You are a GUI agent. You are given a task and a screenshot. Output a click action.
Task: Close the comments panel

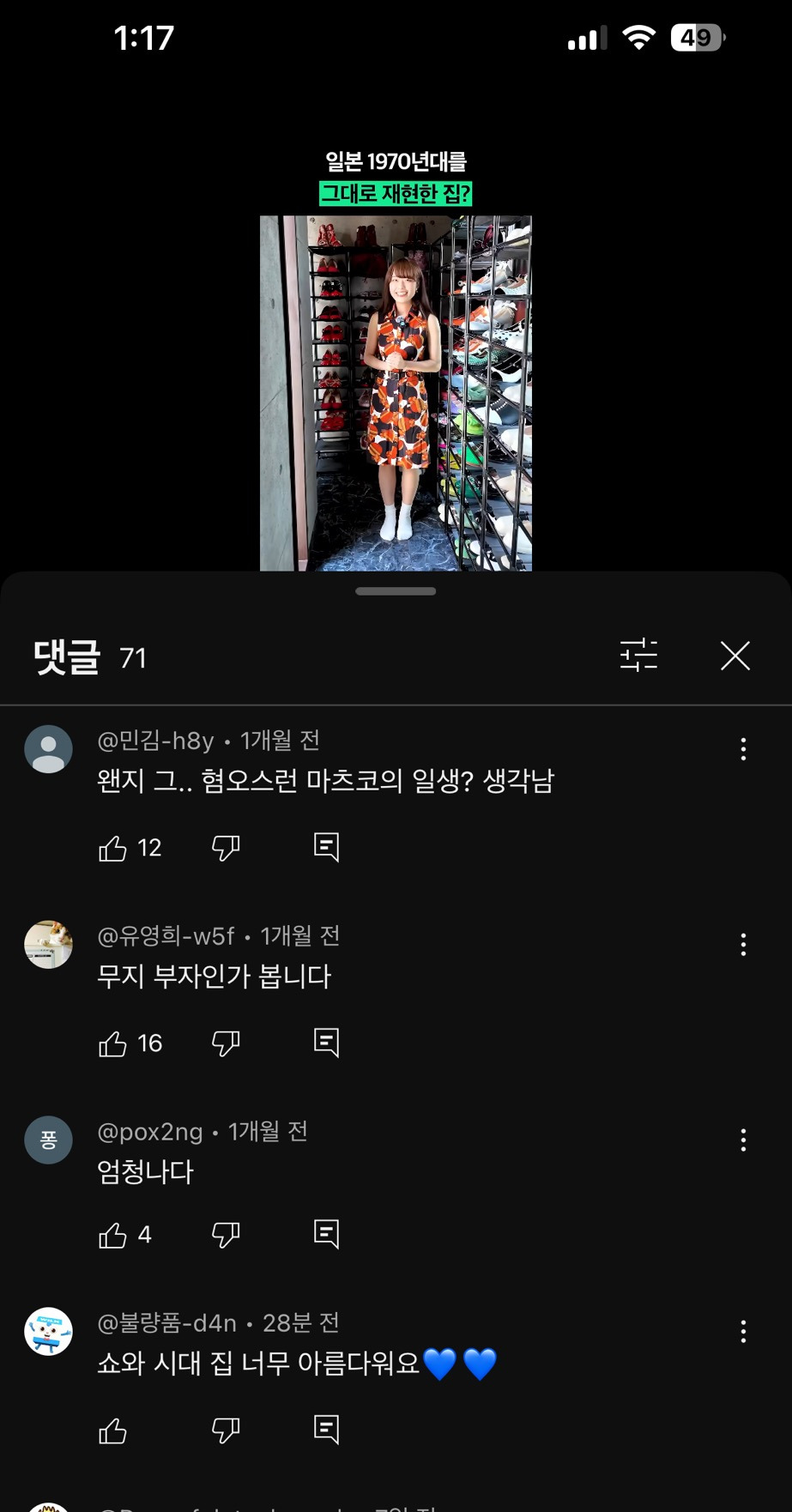click(x=735, y=656)
